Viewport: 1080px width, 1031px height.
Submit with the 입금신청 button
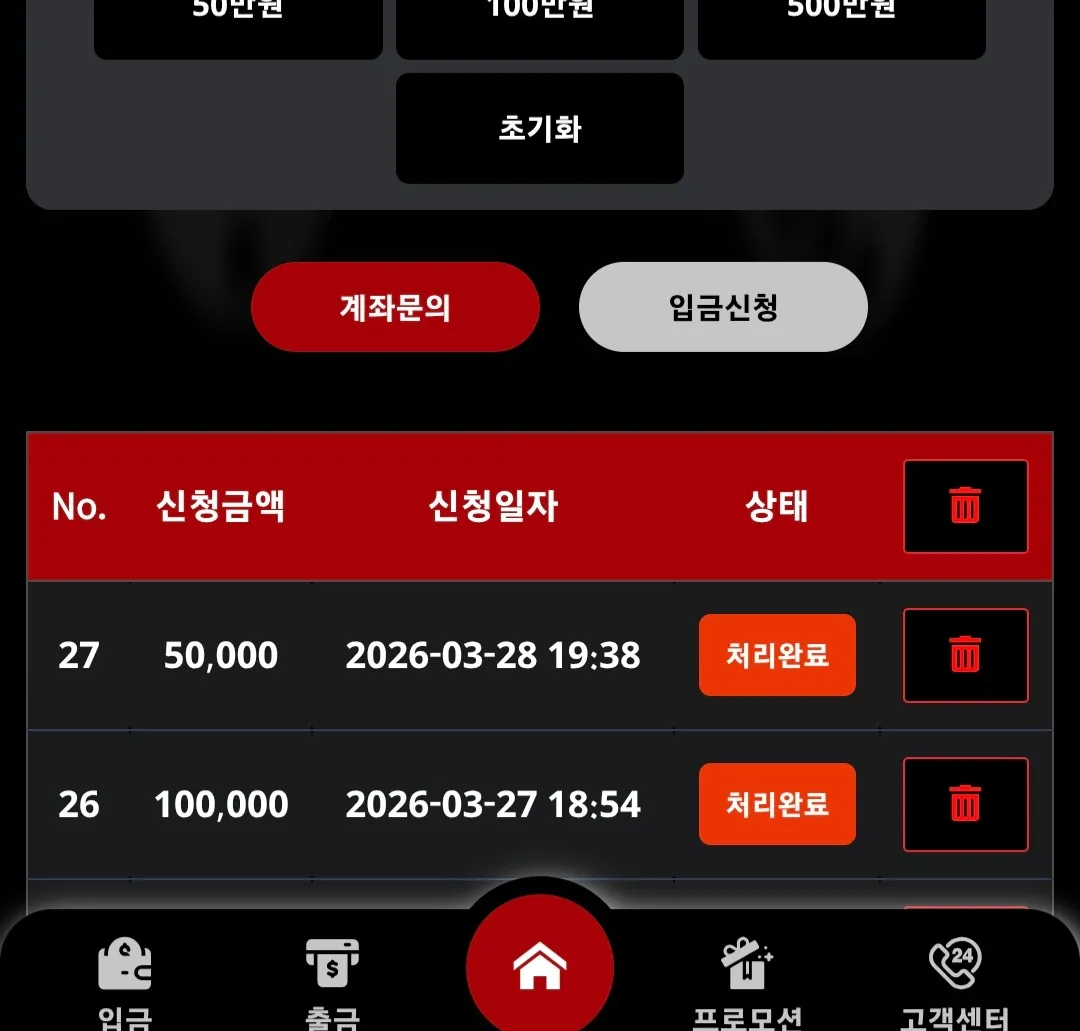(x=723, y=307)
